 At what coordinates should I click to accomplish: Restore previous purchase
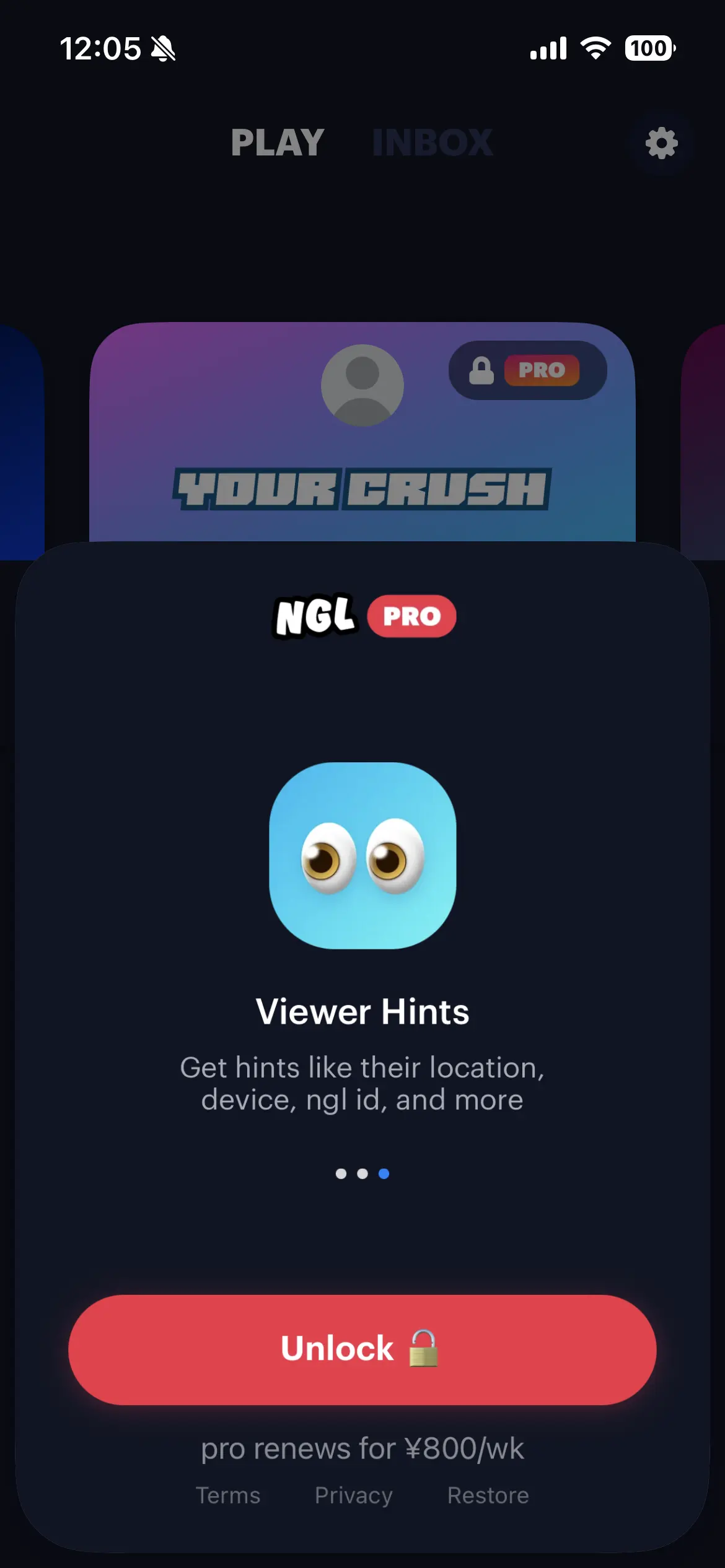(x=488, y=1495)
